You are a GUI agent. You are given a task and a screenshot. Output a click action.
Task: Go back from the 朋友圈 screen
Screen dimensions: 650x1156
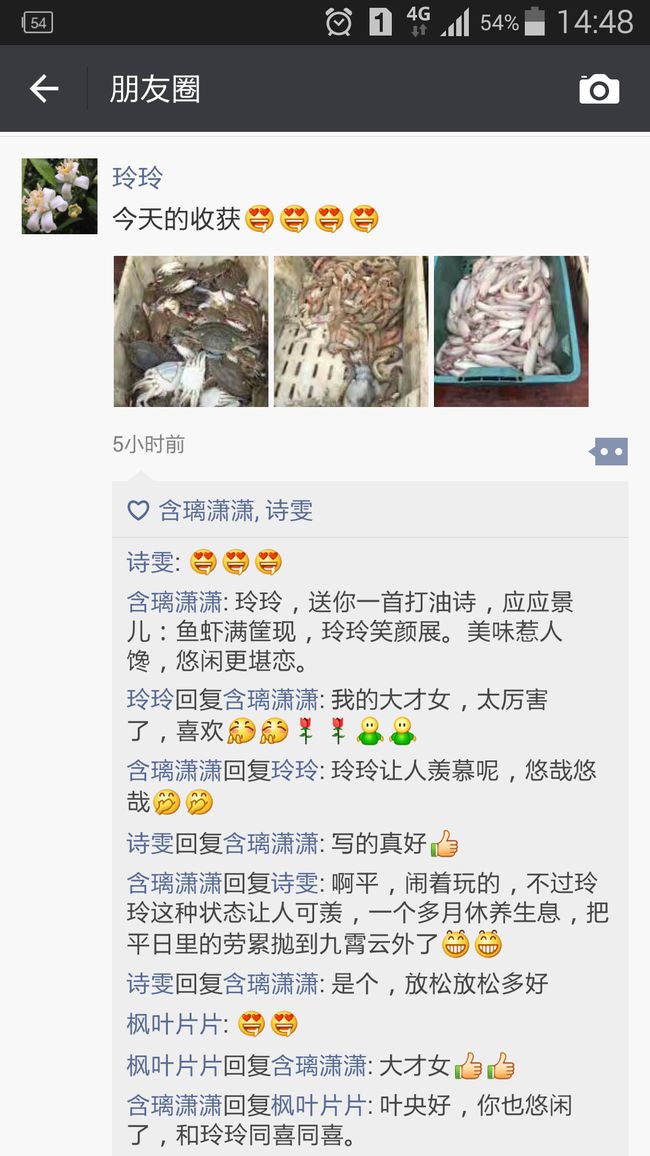[43, 89]
